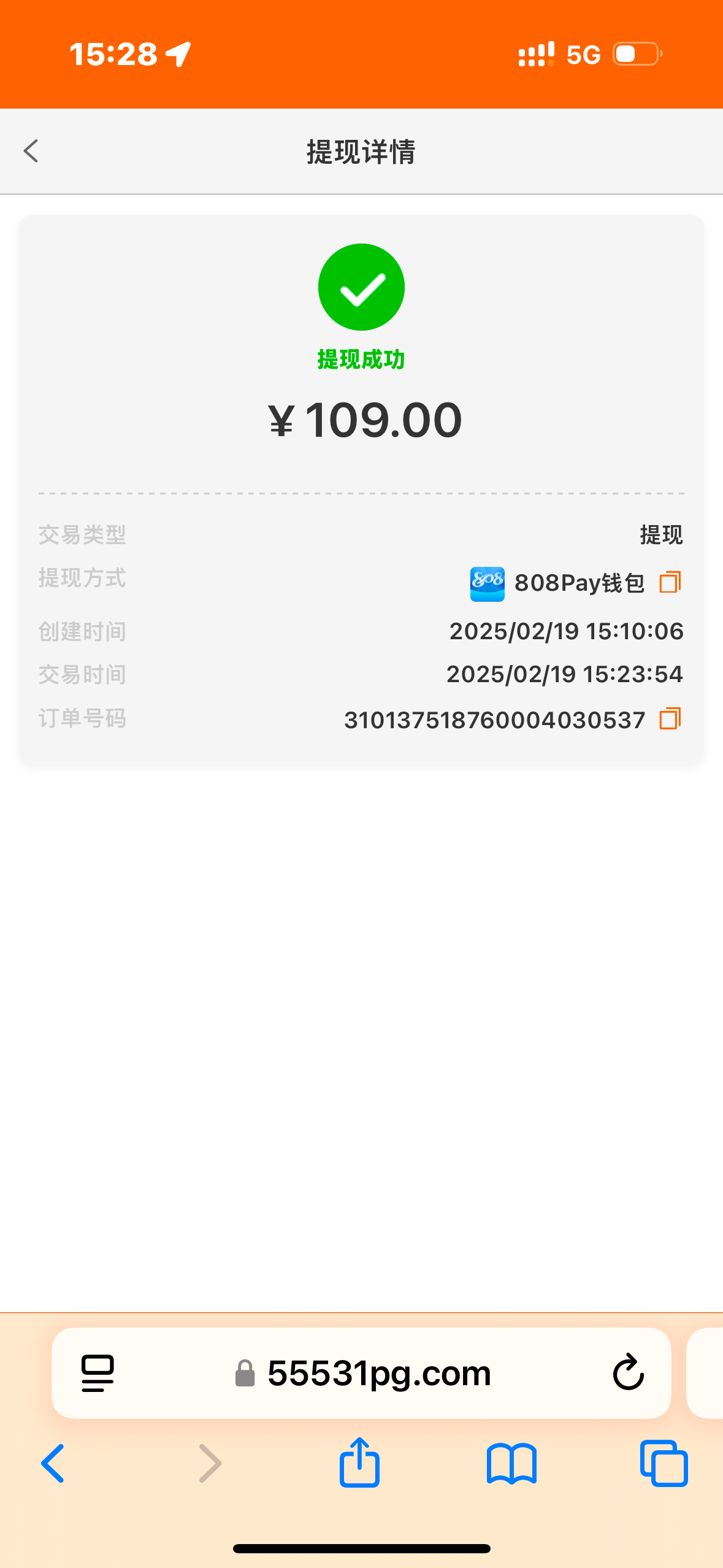Reload the page in Safari

pos(628,1372)
